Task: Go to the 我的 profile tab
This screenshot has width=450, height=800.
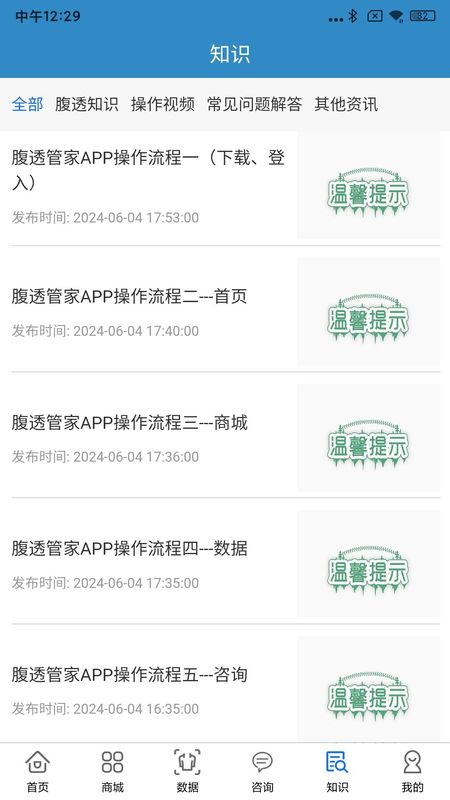Action: click(412, 771)
